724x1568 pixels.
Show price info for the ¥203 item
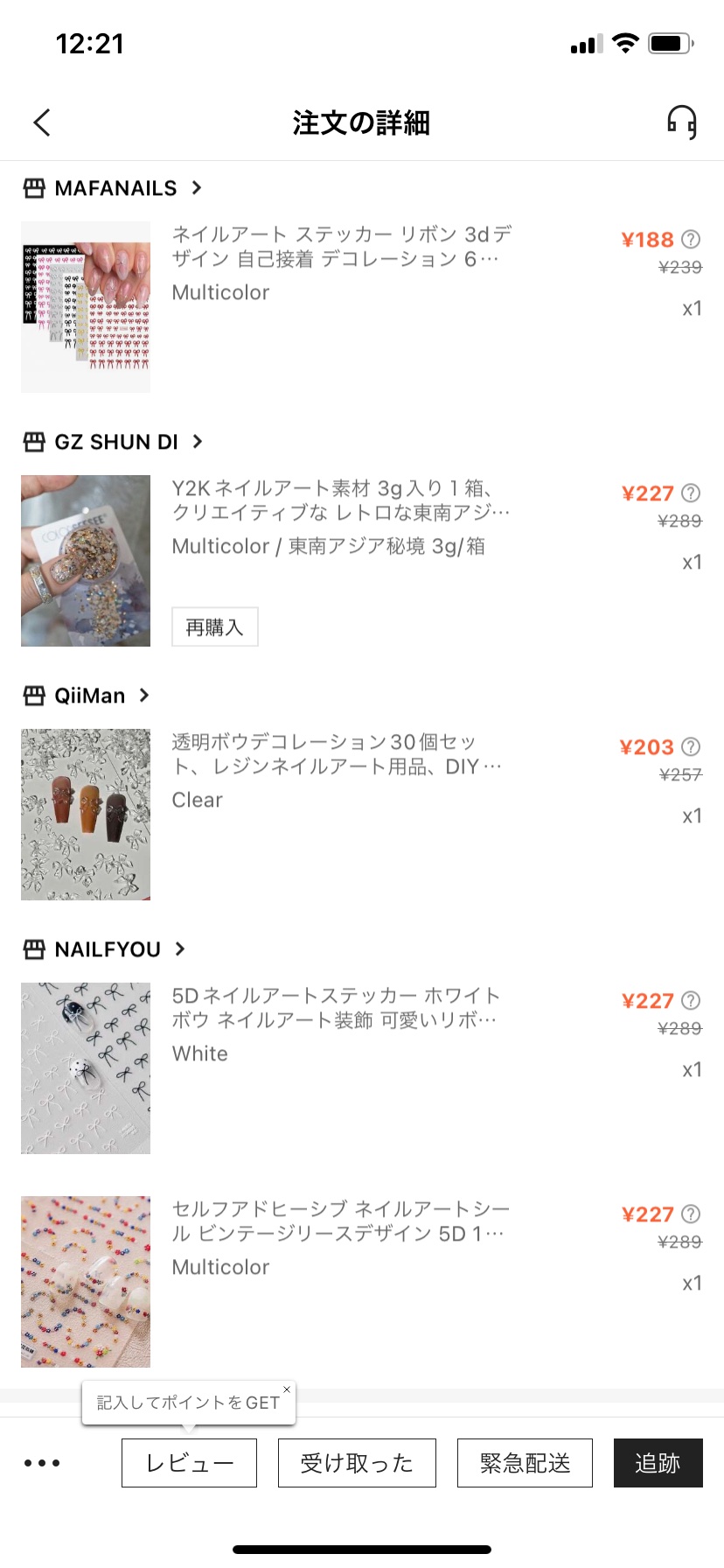(691, 746)
